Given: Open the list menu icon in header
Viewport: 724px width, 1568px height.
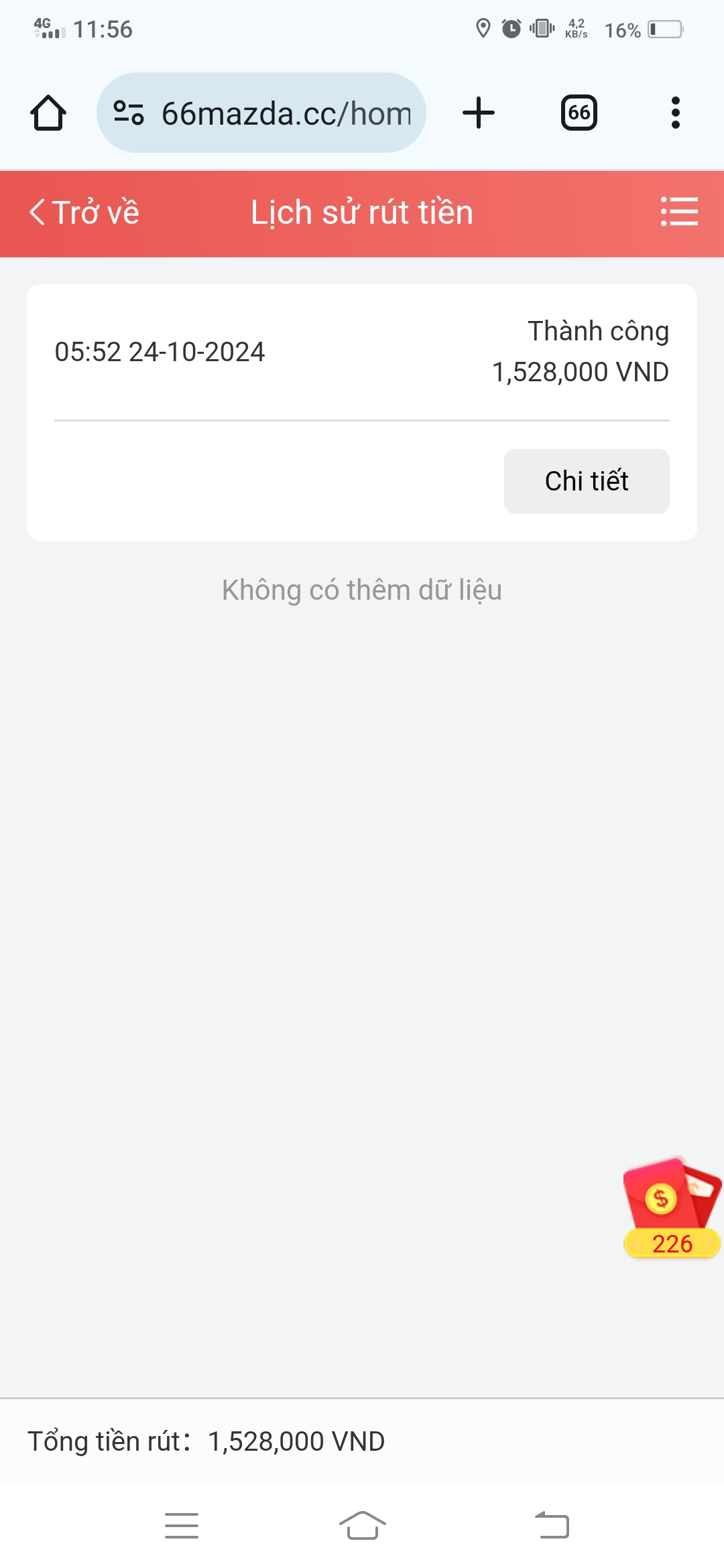Looking at the screenshot, I should click(679, 212).
